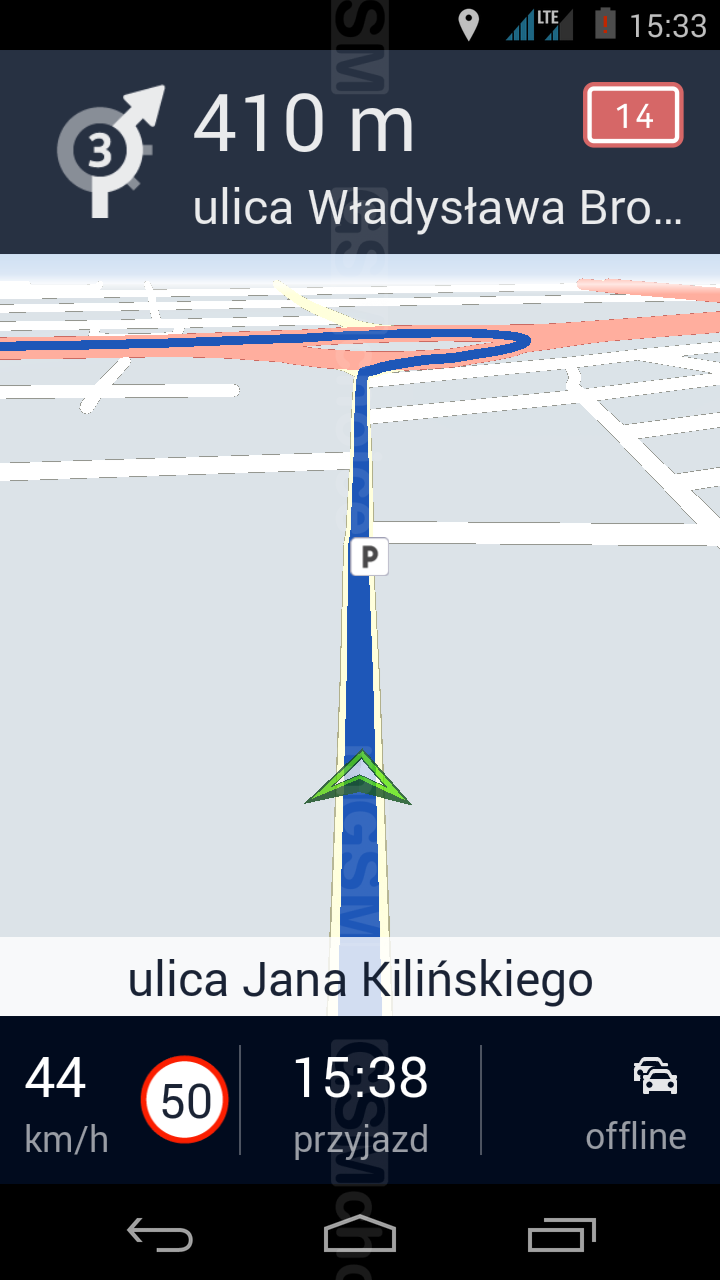Open recent apps from the navigation bar
Screen dimensions: 720x1280
tap(561, 1235)
